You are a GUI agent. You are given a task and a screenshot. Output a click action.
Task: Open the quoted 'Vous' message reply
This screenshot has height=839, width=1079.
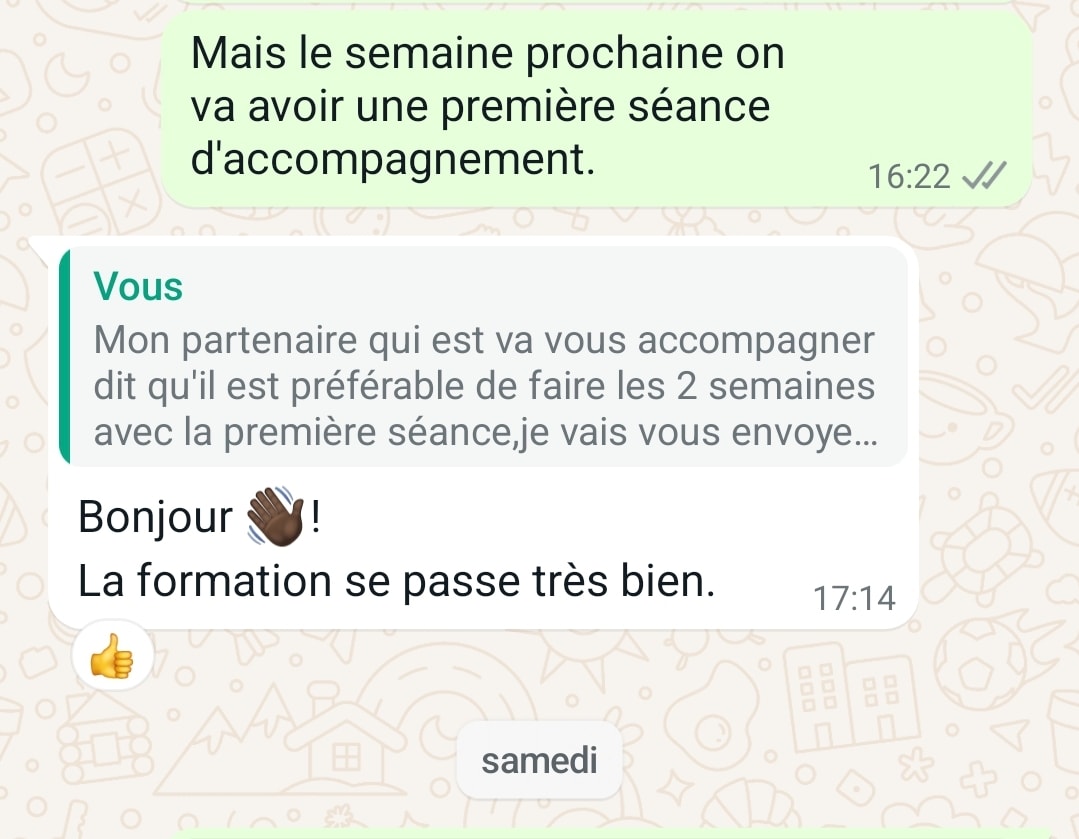click(x=483, y=360)
